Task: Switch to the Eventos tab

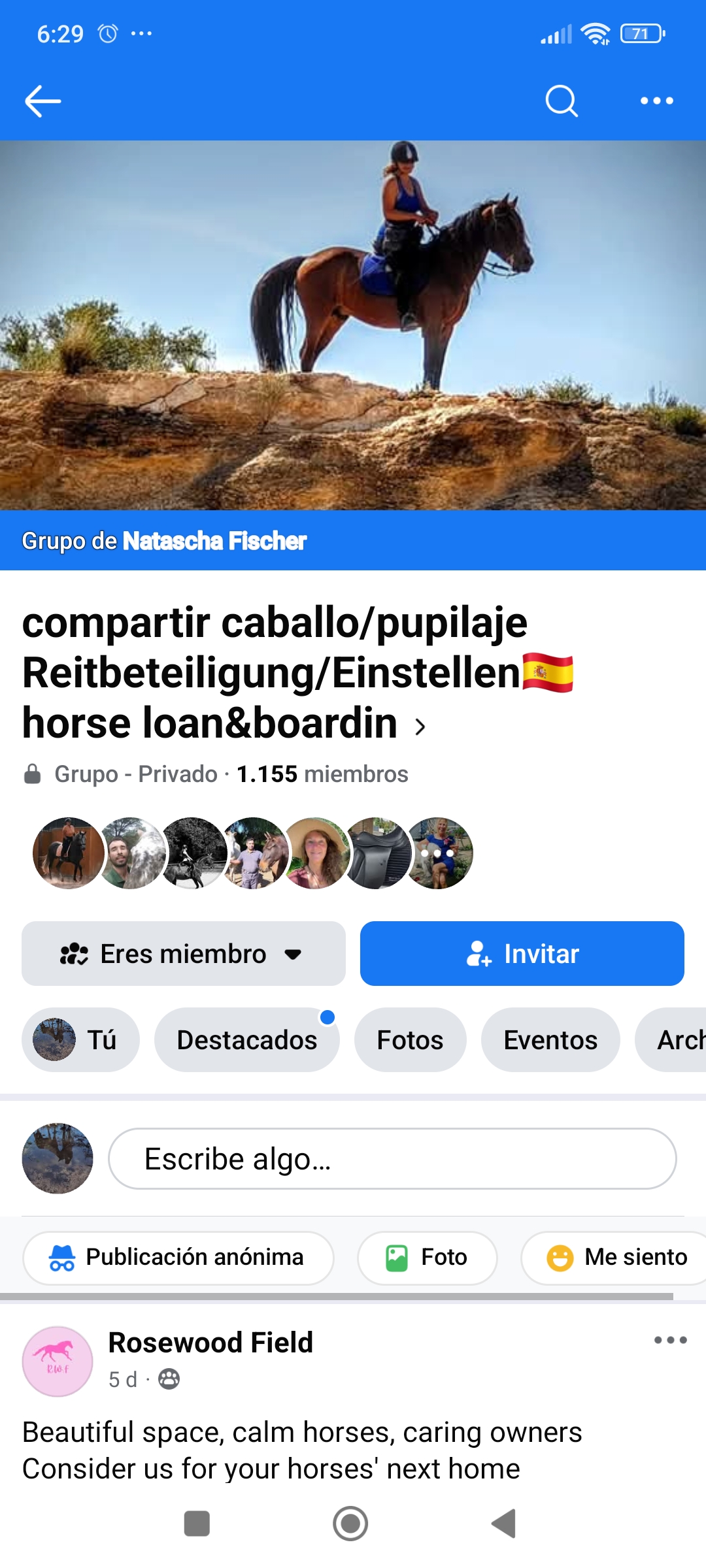Action: (x=550, y=1039)
